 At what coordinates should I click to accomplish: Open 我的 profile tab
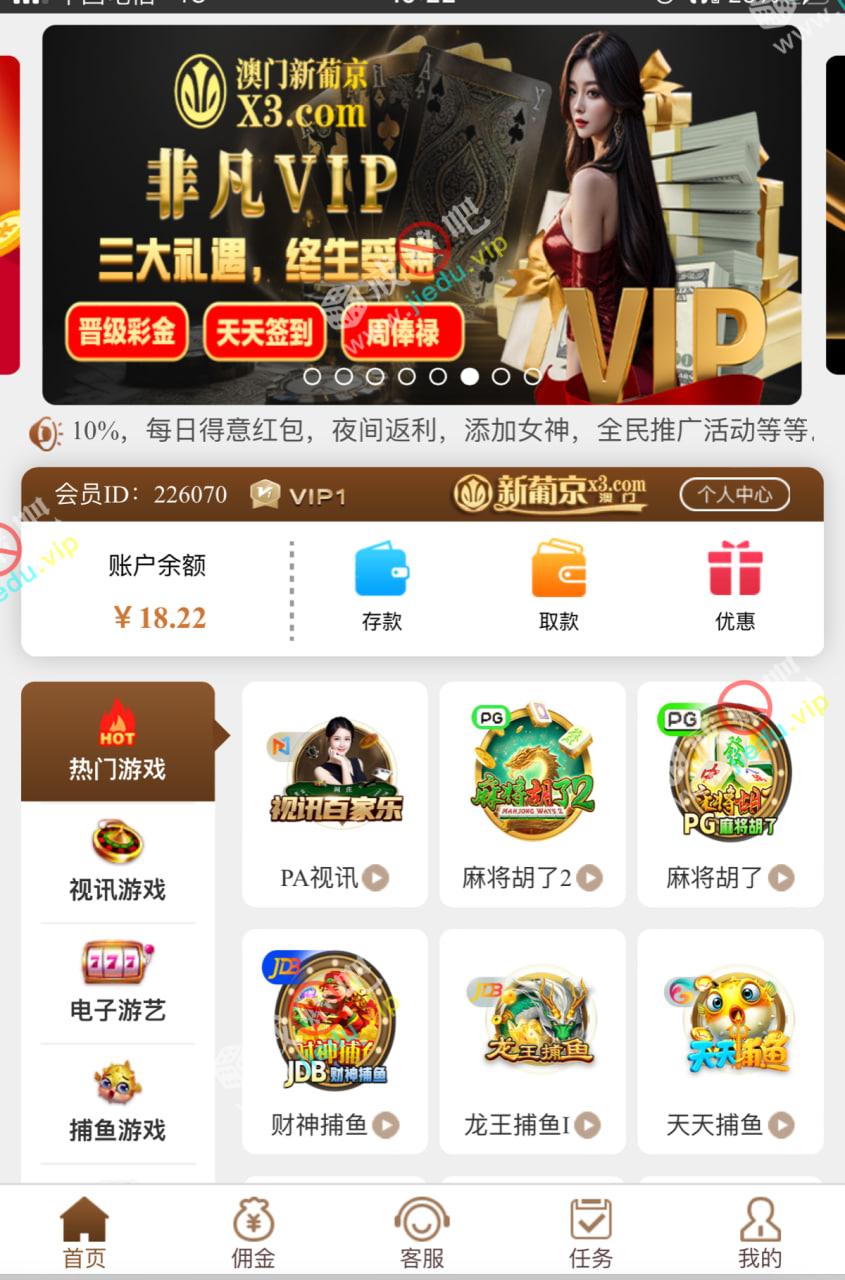(760, 1233)
